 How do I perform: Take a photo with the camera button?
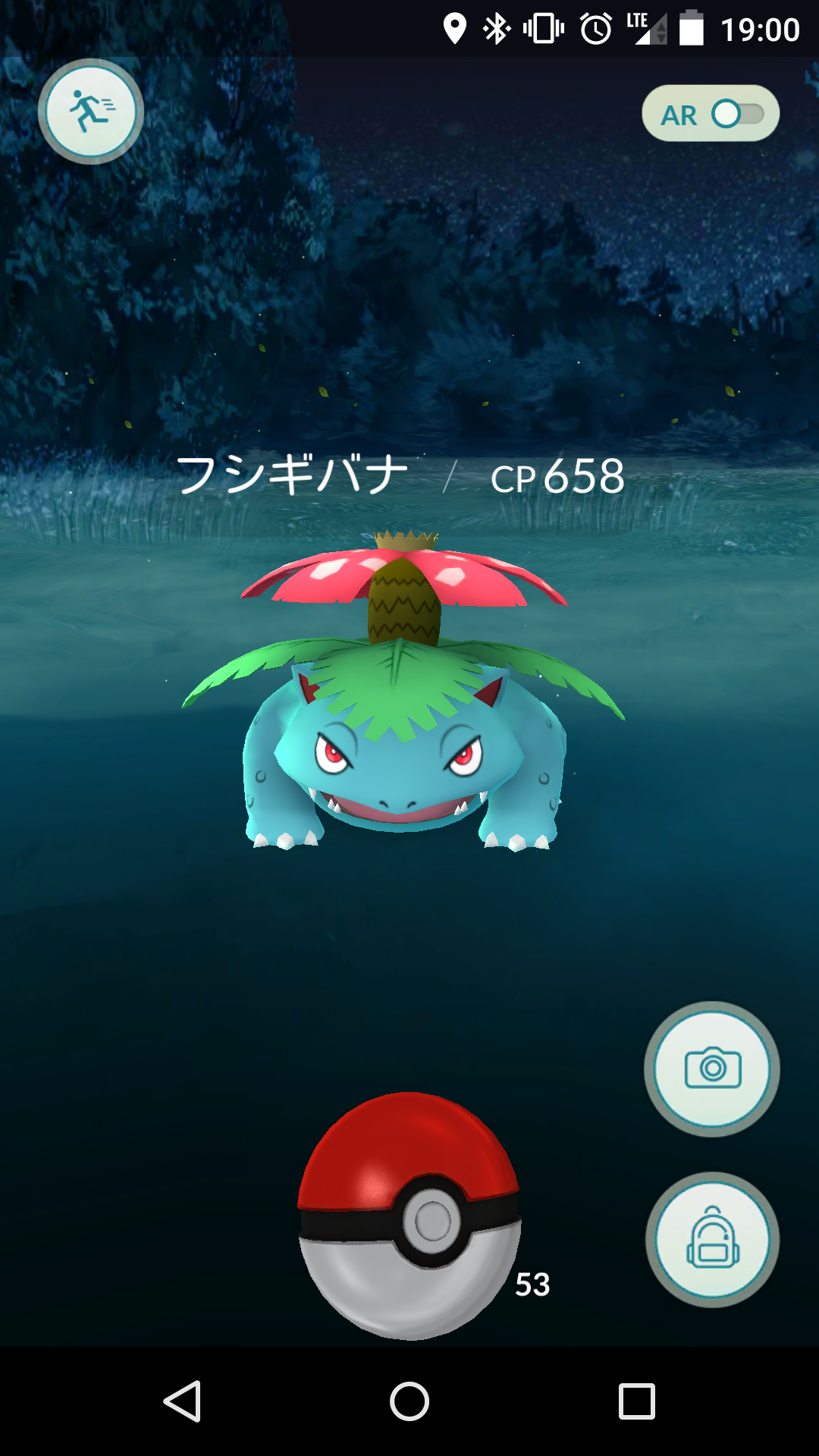pyautogui.click(x=712, y=1068)
